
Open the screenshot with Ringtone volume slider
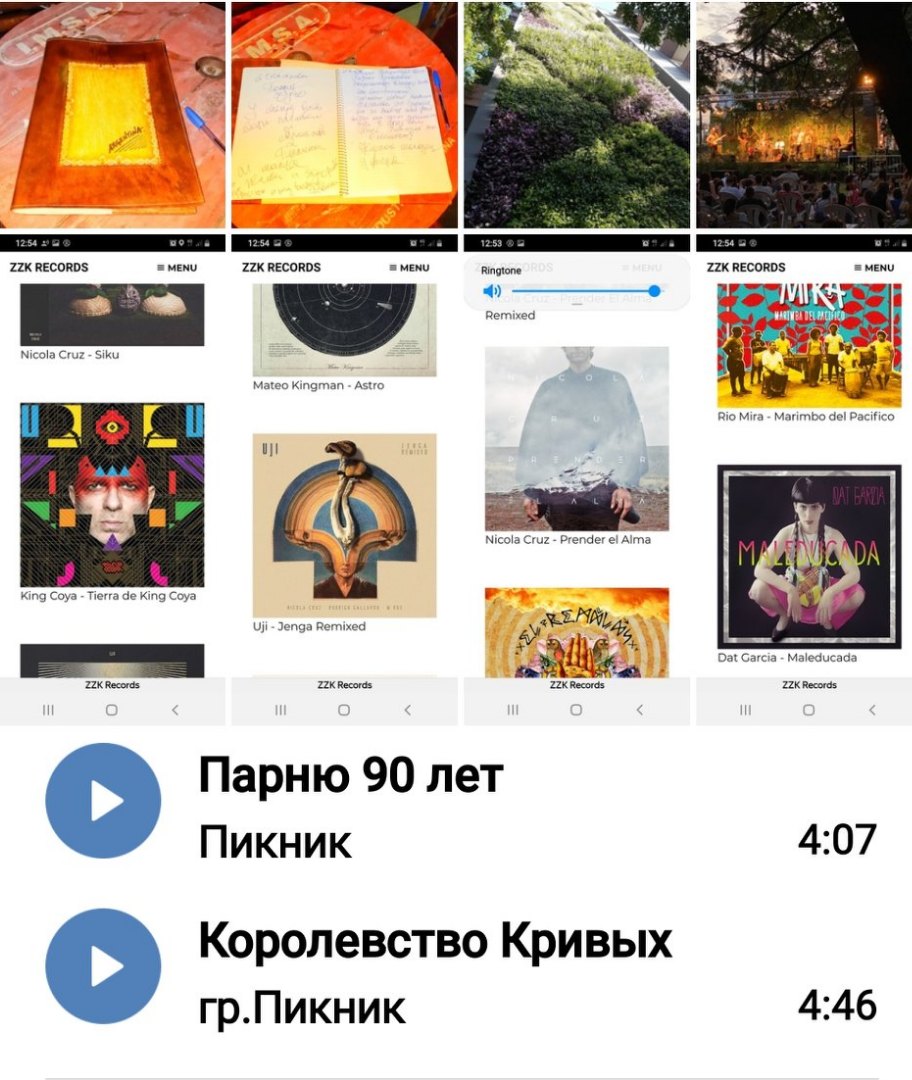(x=576, y=480)
